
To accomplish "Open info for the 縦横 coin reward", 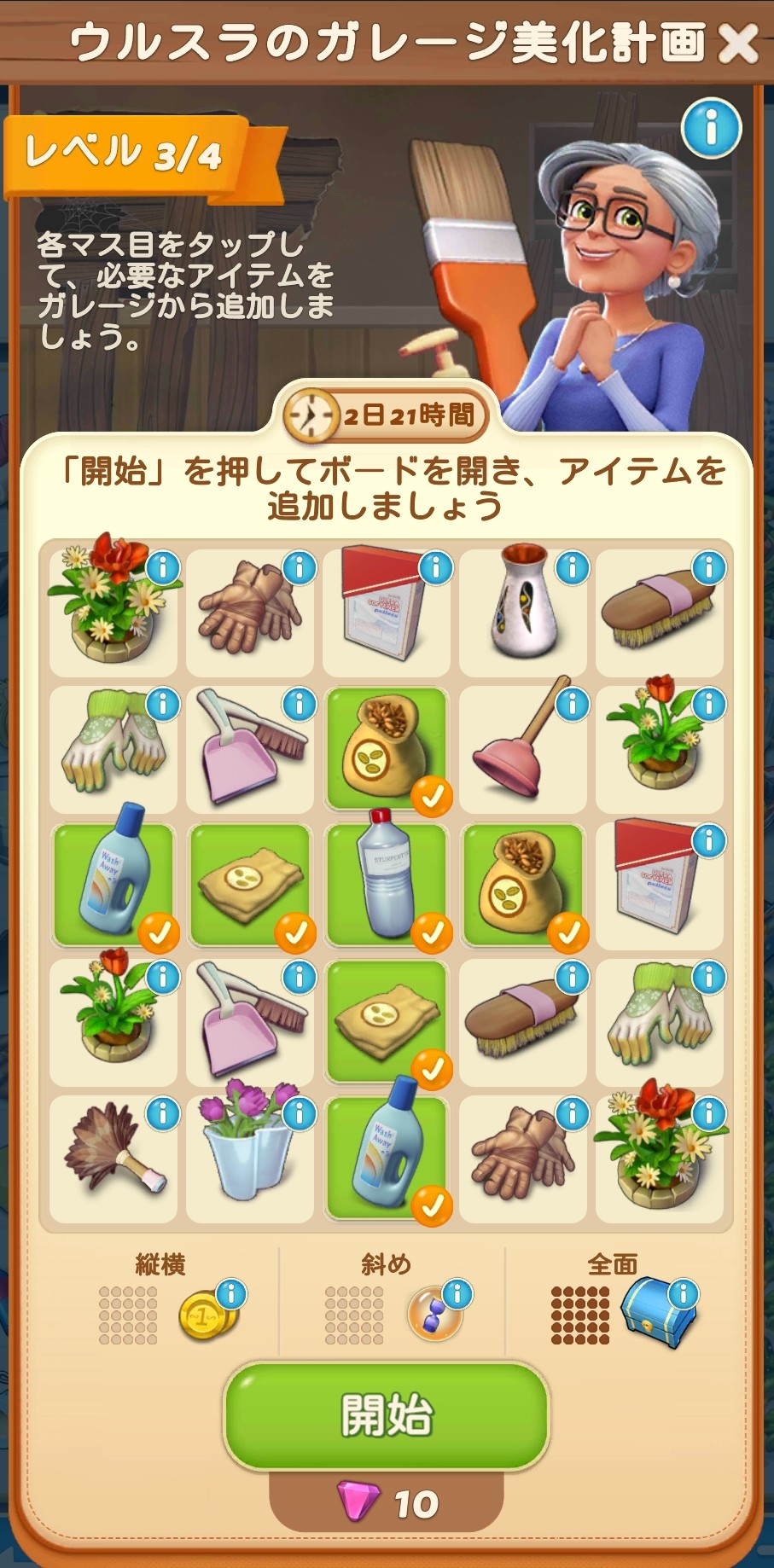I will tap(231, 1294).
